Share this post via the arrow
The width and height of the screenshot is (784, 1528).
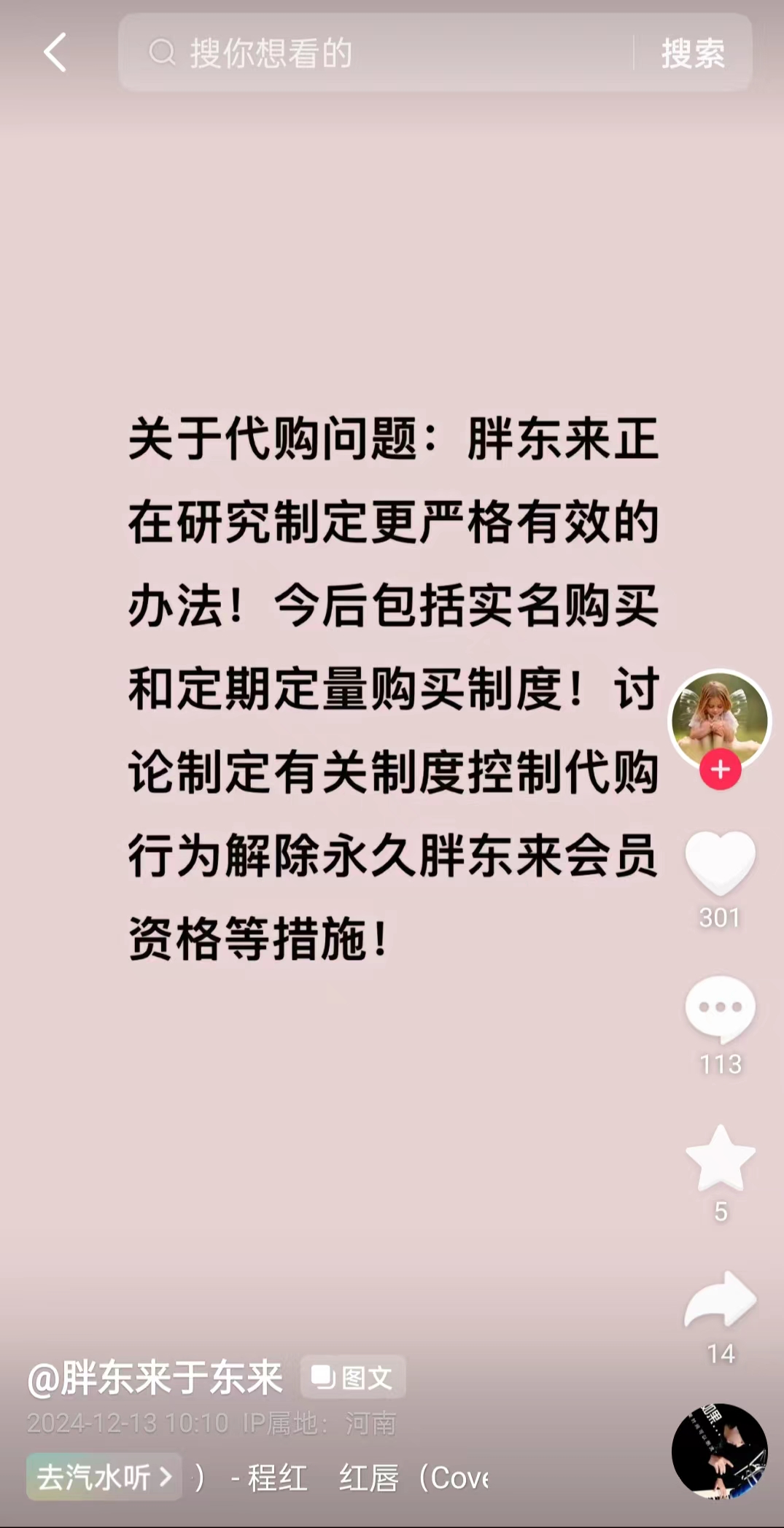(720, 1300)
